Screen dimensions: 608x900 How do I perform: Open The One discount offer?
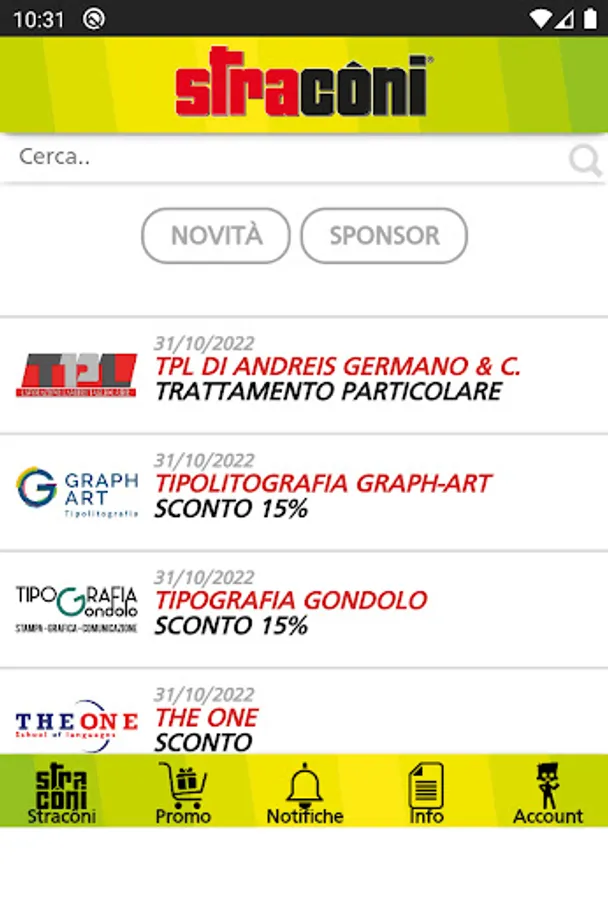(x=304, y=720)
